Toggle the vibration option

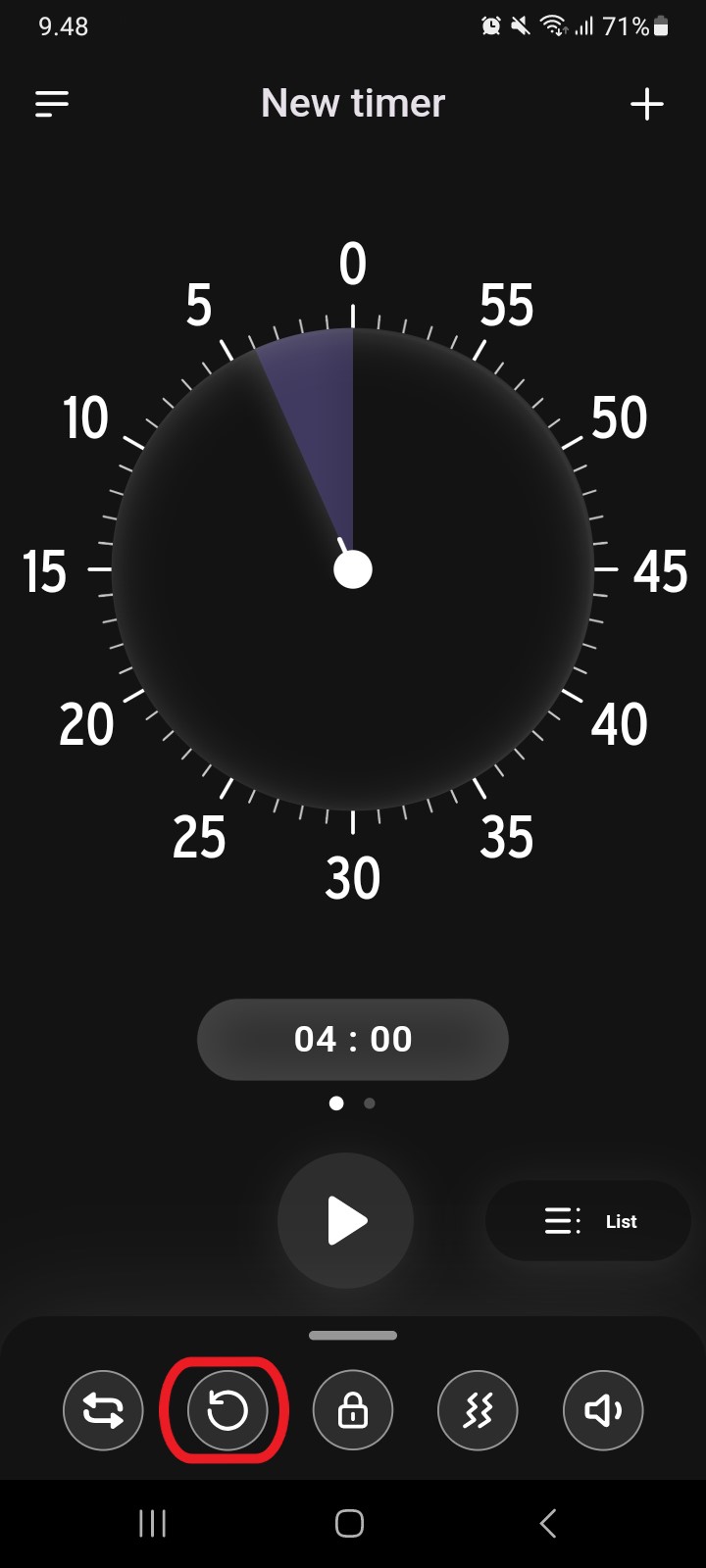(x=478, y=1410)
